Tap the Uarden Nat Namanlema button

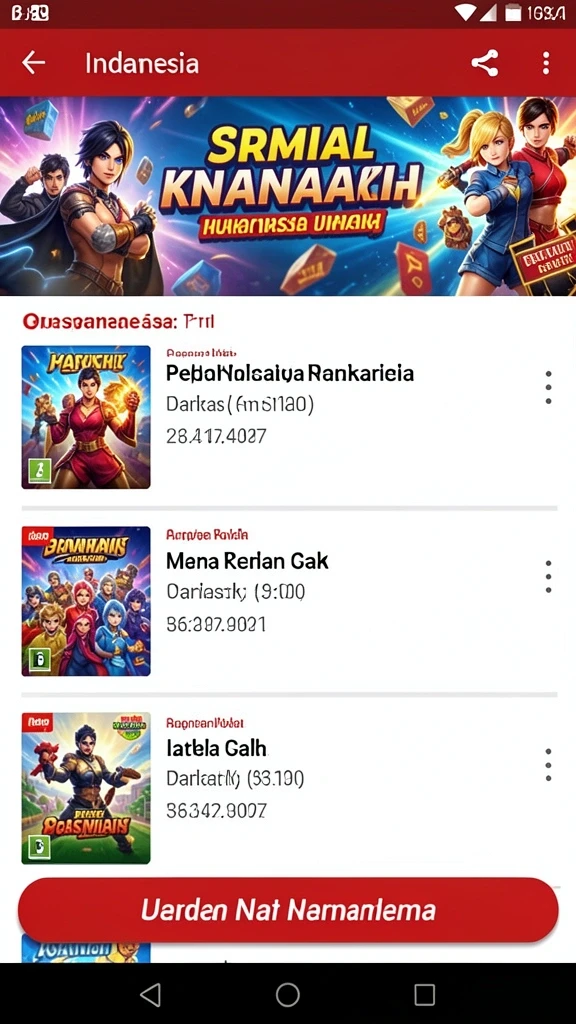coord(288,910)
